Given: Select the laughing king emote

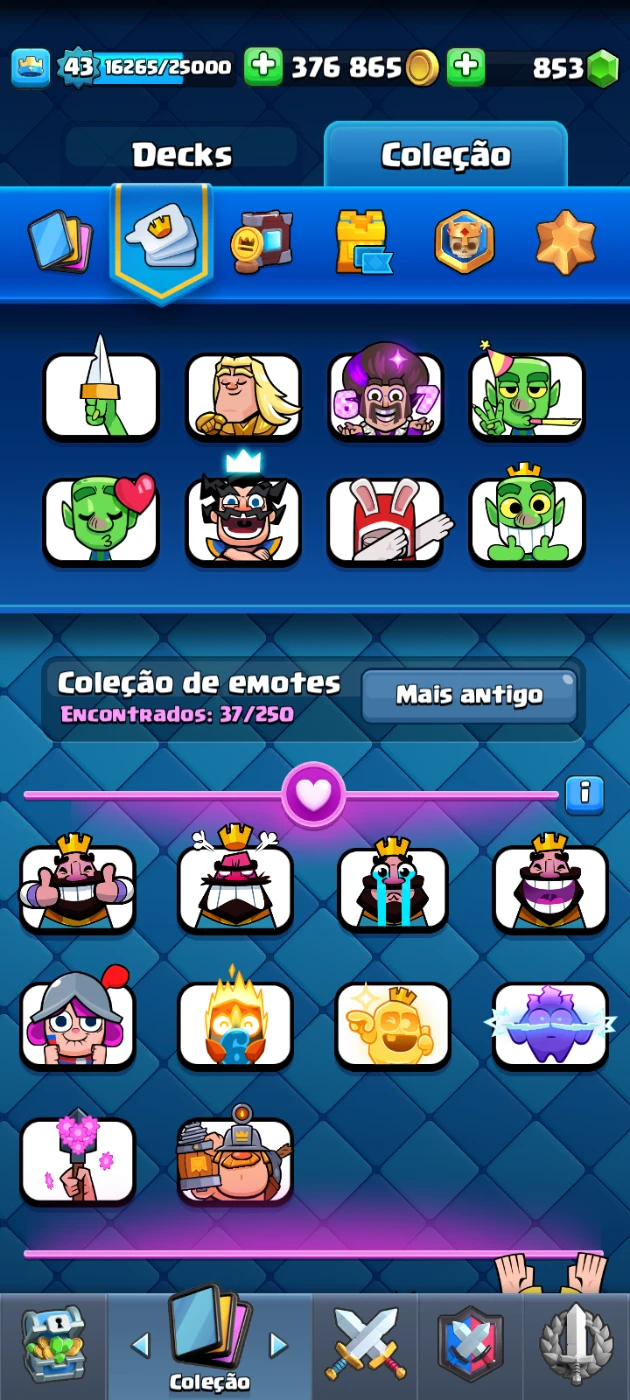Looking at the screenshot, I should pos(550,886).
